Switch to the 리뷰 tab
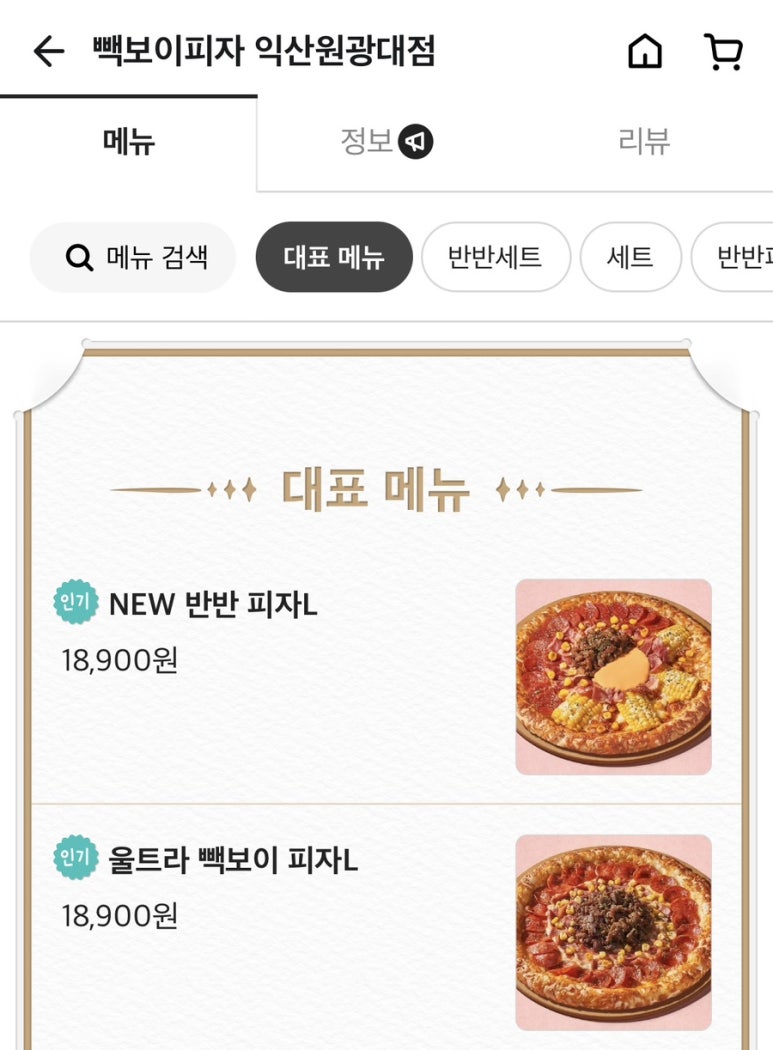The image size is (773, 1050). [x=643, y=142]
